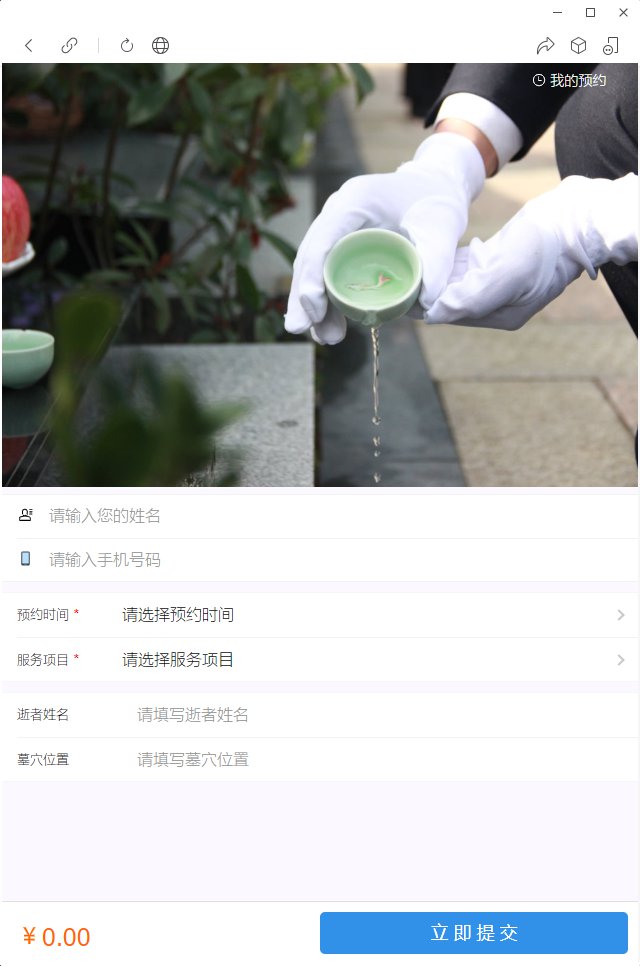
Task: Close the window
Action: 620,12
